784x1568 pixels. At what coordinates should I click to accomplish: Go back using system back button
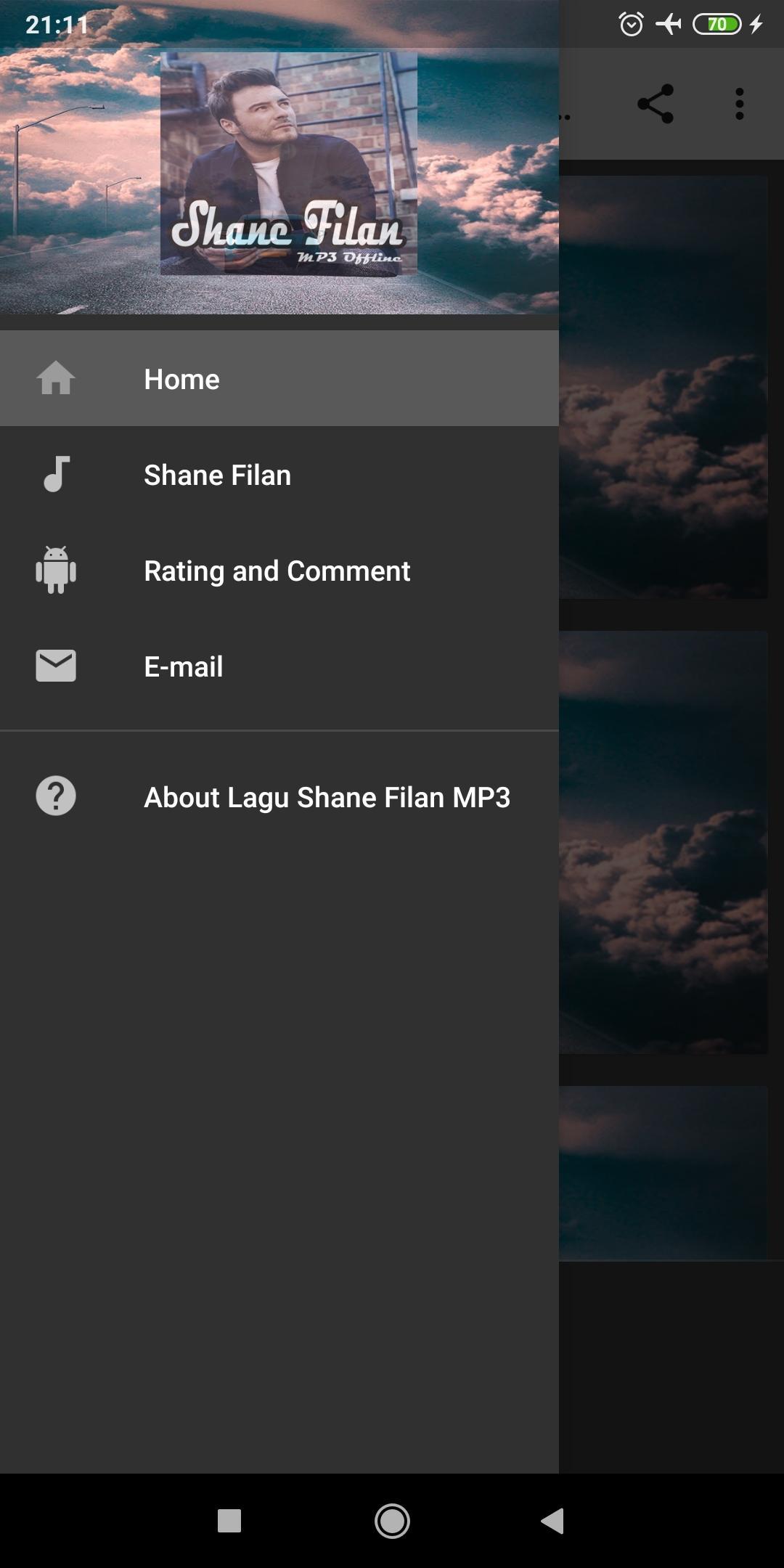552,1520
